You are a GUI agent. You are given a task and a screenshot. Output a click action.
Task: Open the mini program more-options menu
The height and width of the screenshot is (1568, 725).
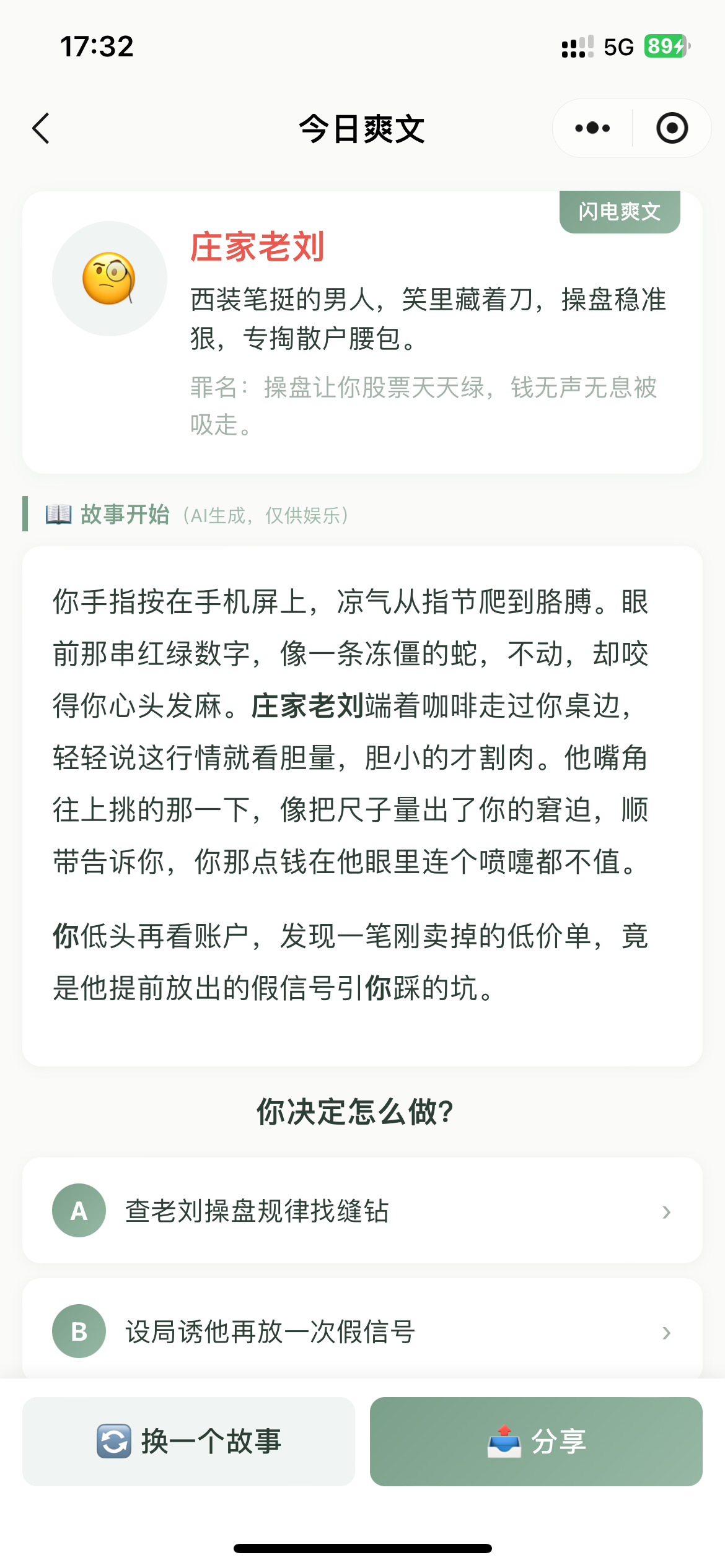tap(592, 128)
